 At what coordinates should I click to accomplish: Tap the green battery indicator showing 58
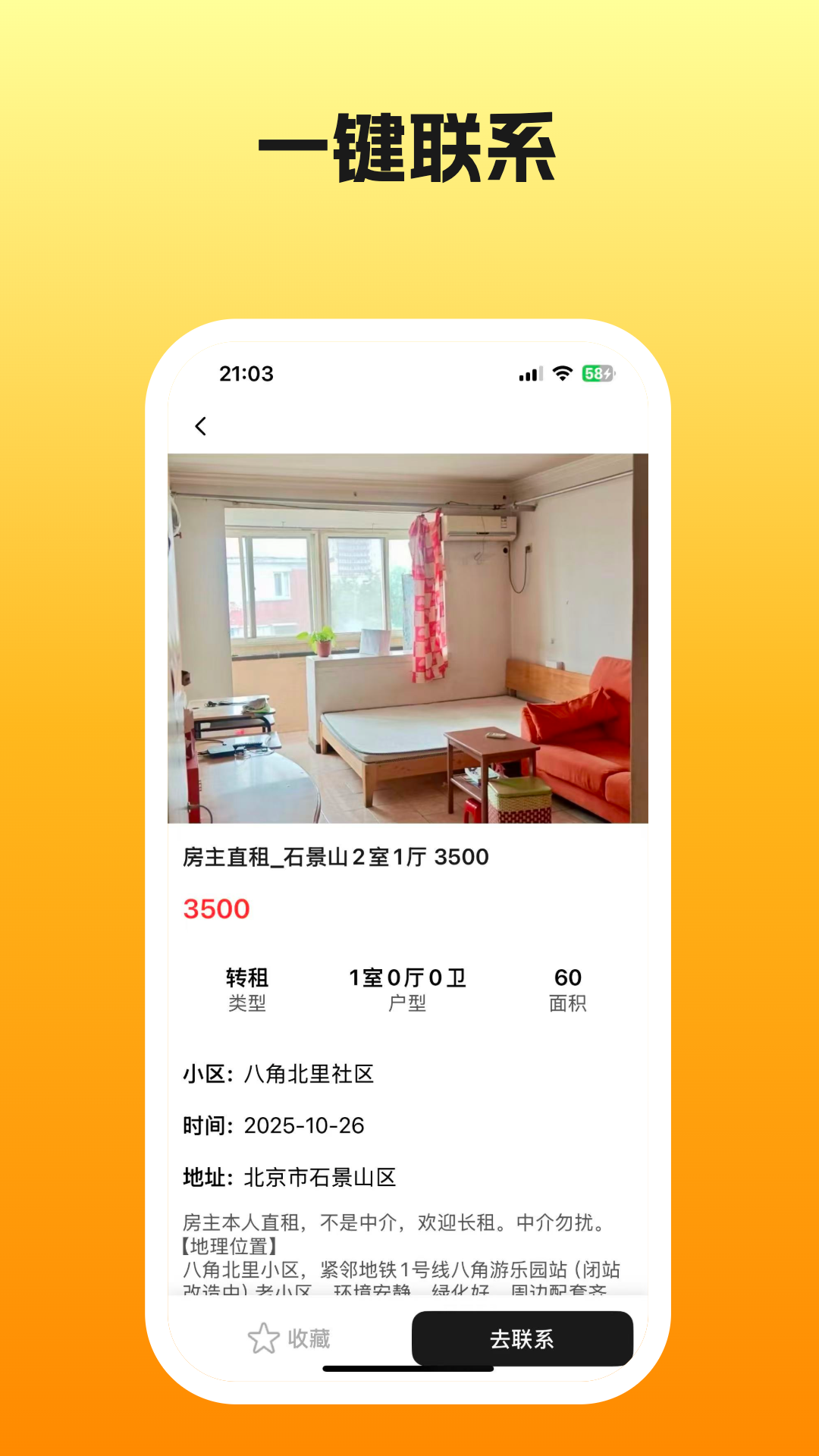(598, 373)
